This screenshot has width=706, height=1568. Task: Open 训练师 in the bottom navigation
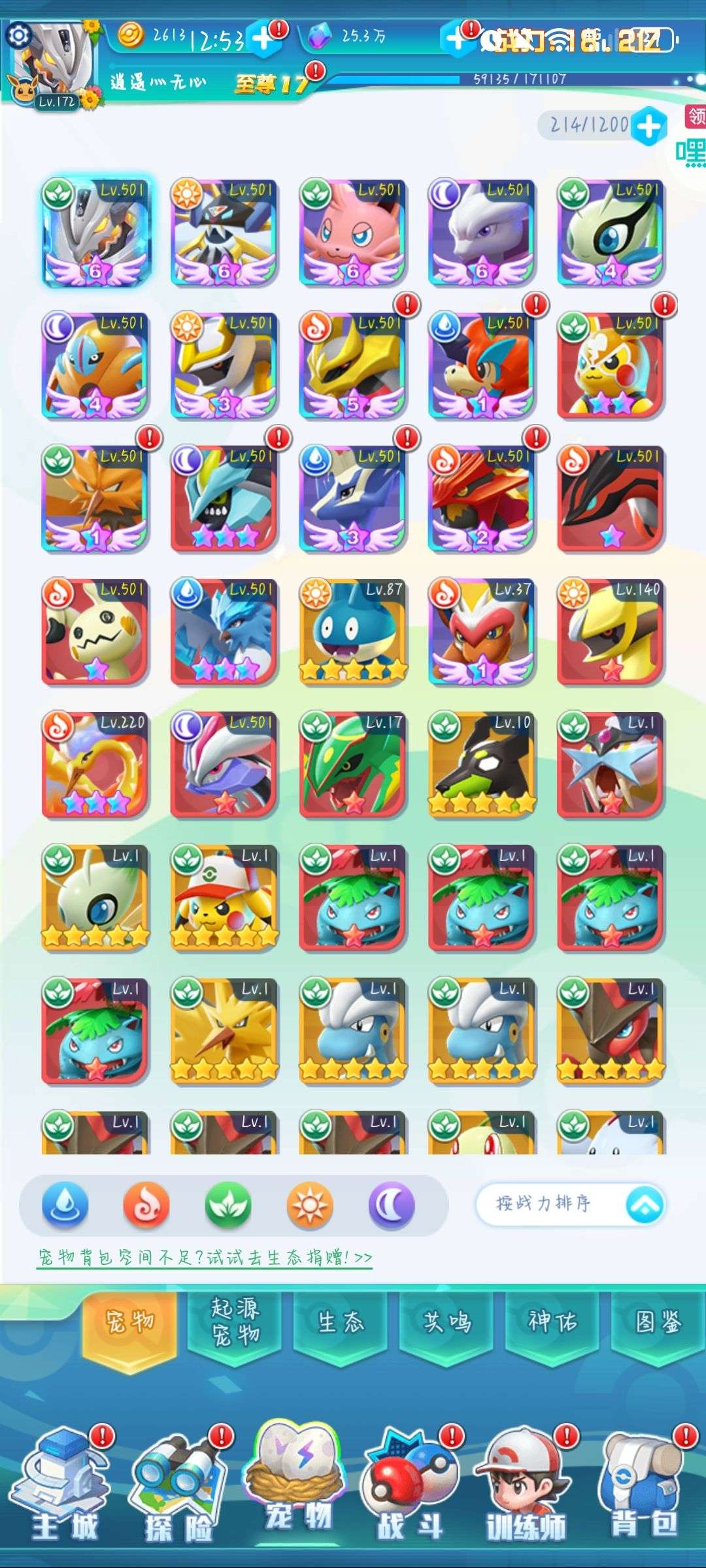pyautogui.click(x=526, y=1486)
